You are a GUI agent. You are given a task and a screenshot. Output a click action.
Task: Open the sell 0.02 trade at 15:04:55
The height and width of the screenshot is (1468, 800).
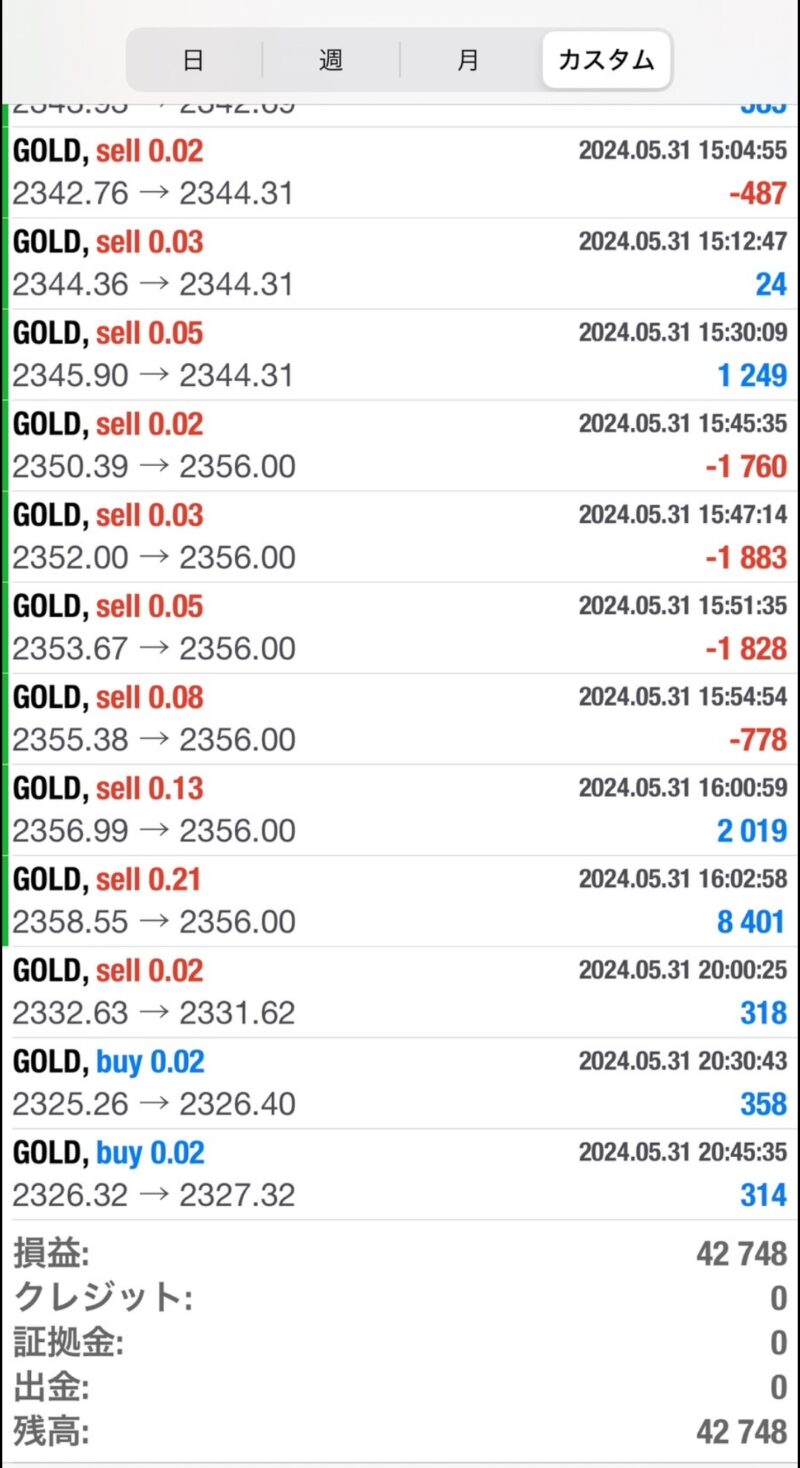point(400,172)
